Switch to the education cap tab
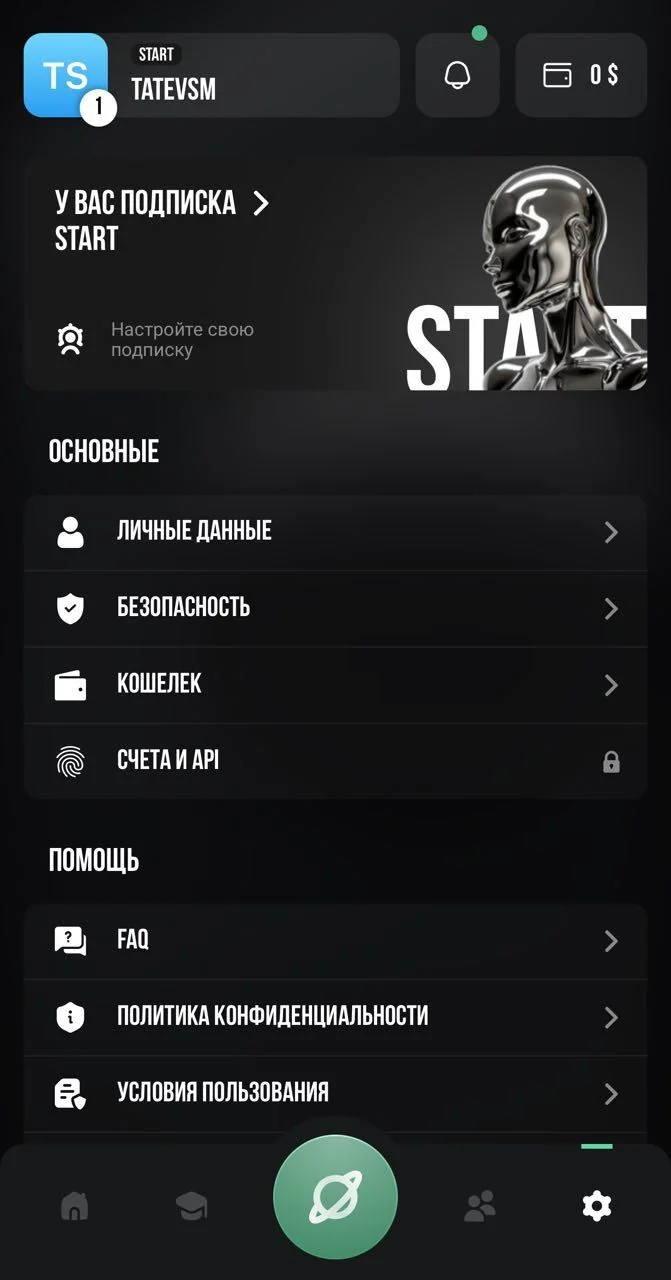The image size is (671, 1280). pyautogui.click(x=191, y=1207)
